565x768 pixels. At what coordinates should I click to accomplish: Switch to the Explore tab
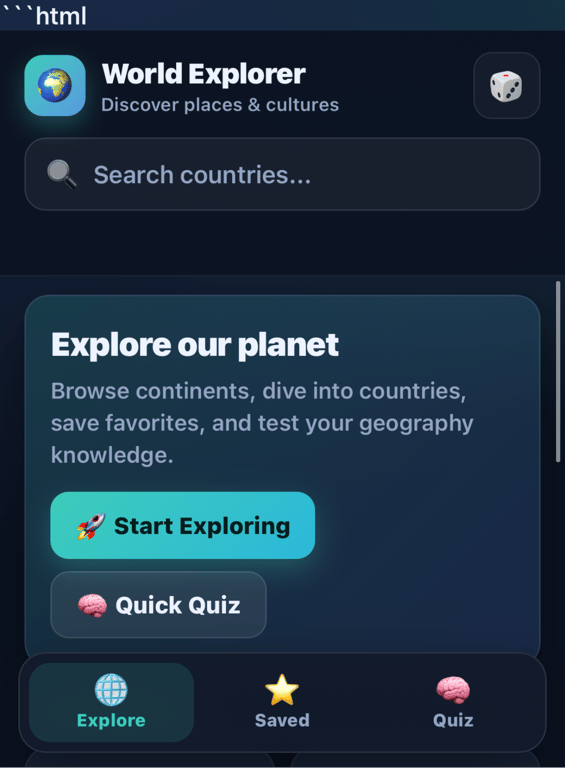(111, 702)
